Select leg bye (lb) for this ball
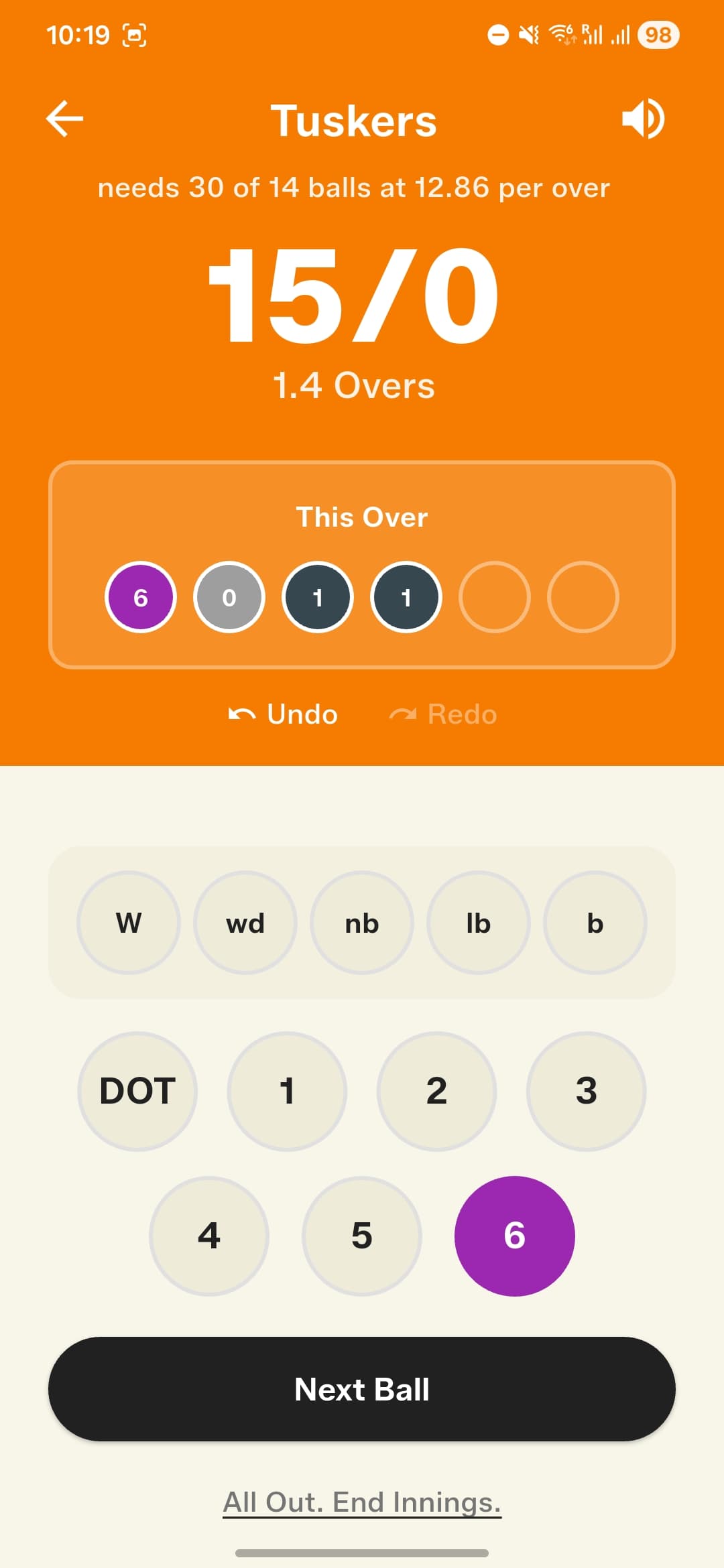The width and height of the screenshot is (724, 1568). (479, 923)
